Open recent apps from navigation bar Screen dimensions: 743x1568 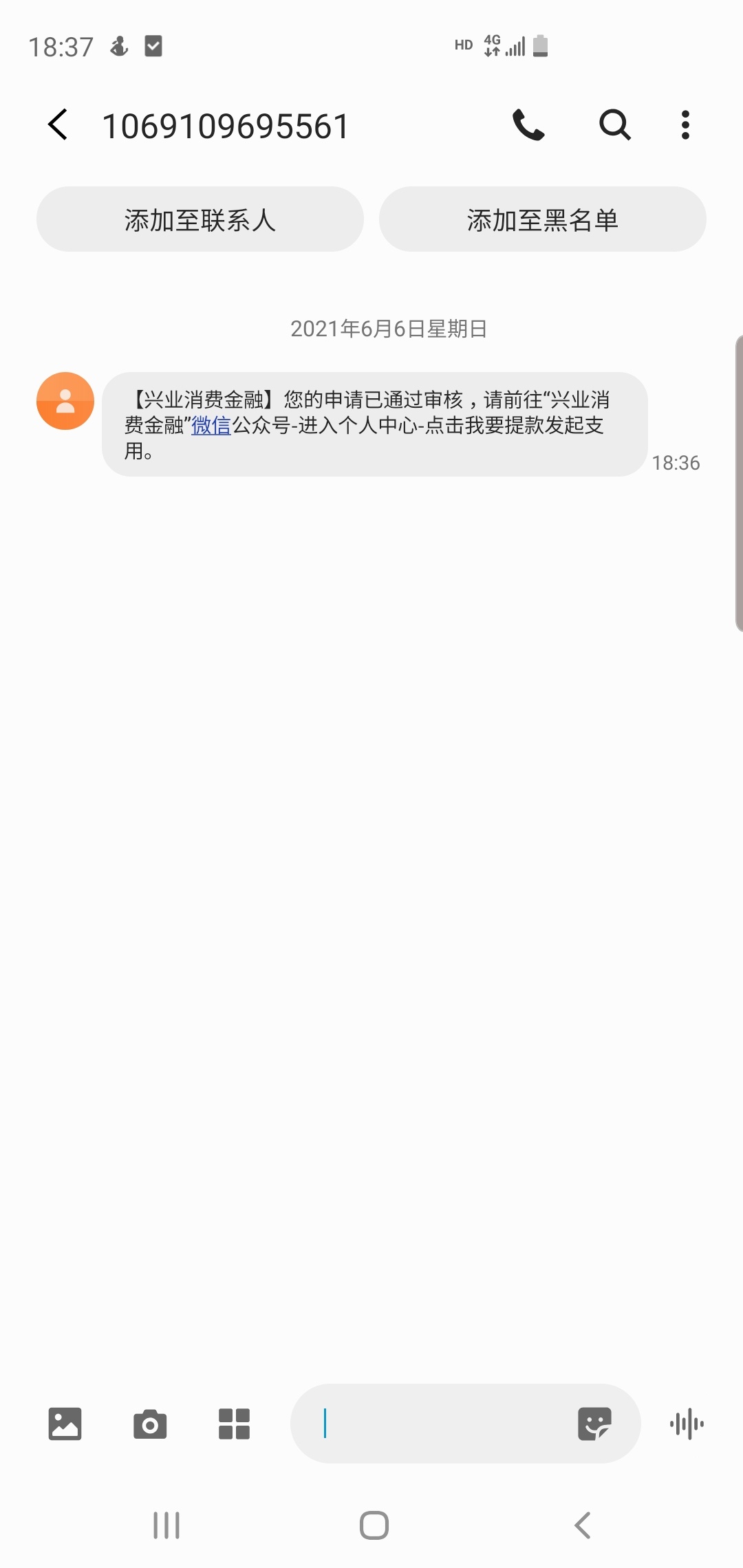pyautogui.click(x=166, y=1525)
